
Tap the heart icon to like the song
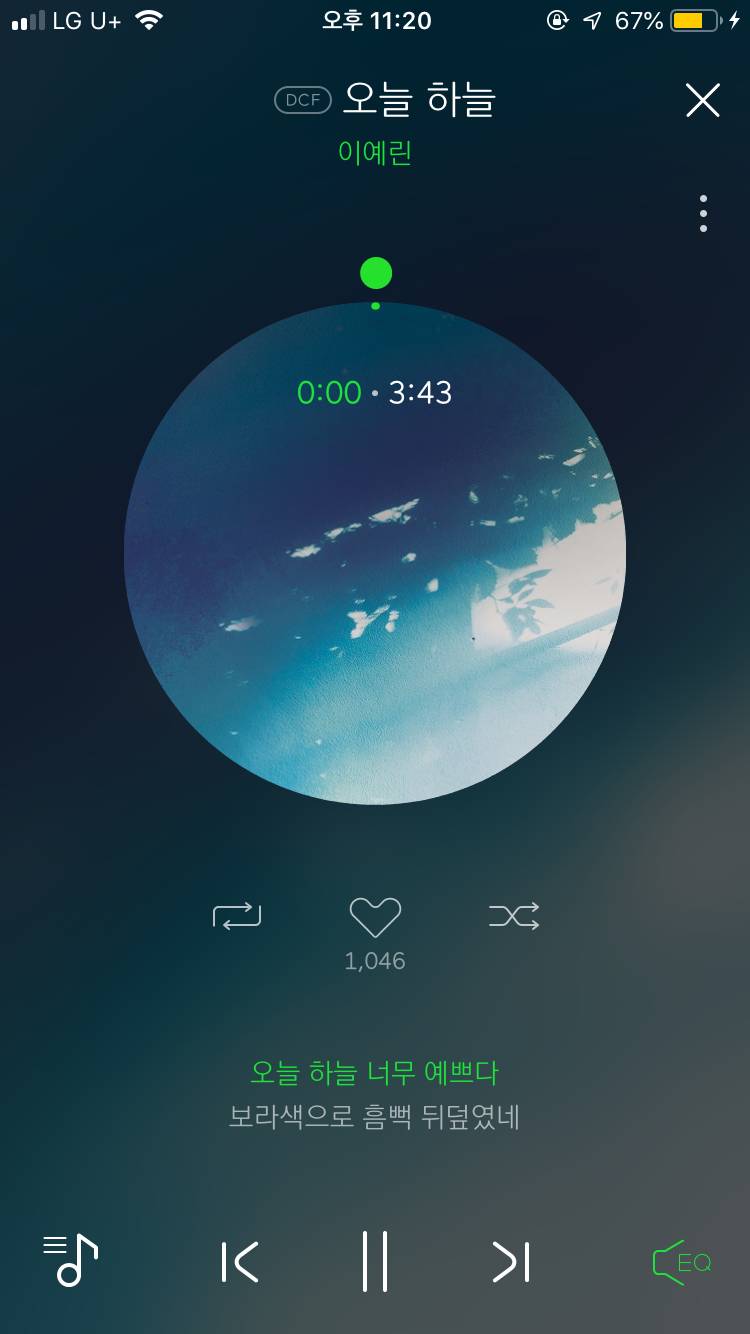click(x=375, y=916)
